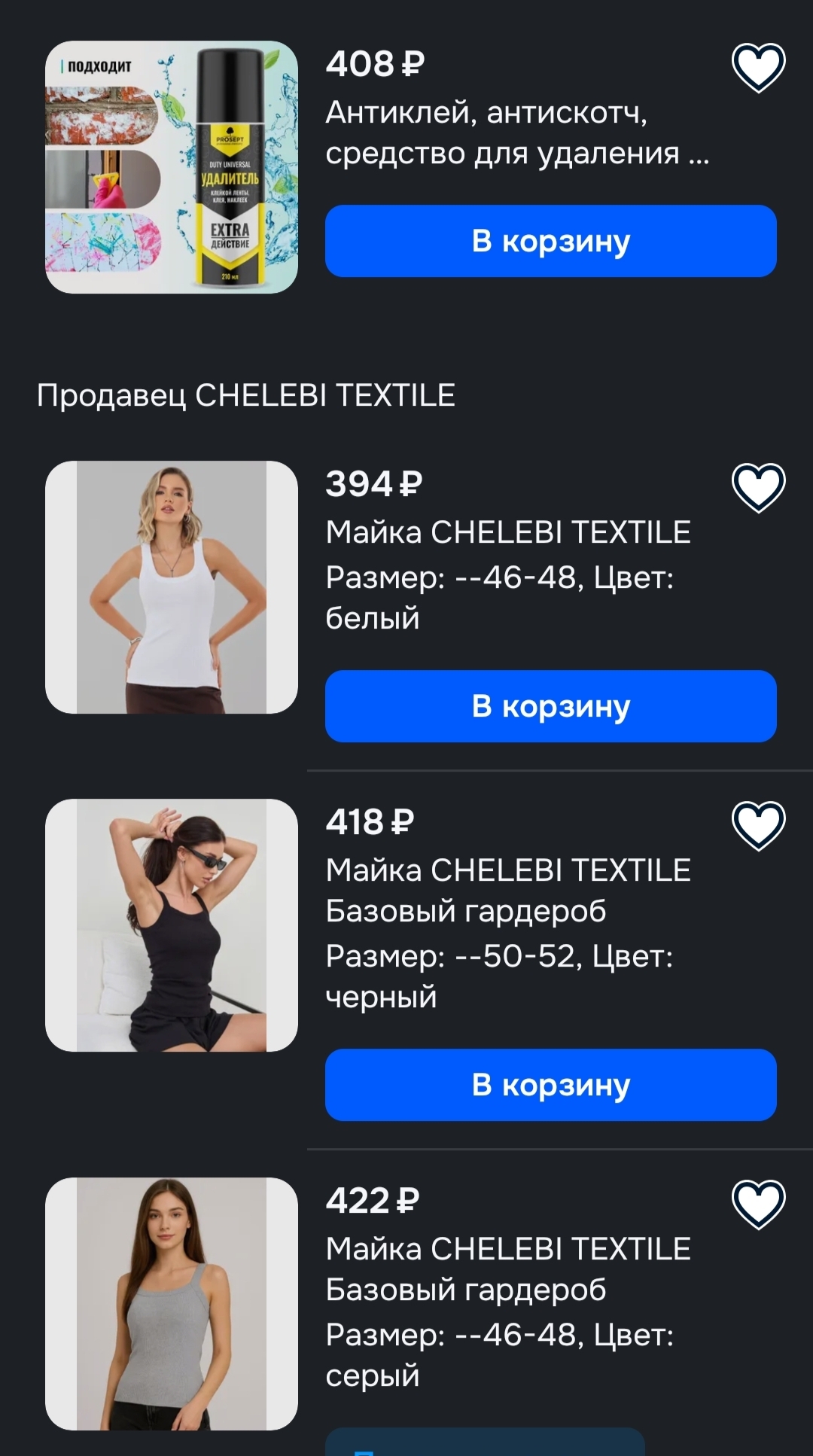Add the 408 ₽ Антиклей remover to cart
813x1456 pixels.
[550, 241]
